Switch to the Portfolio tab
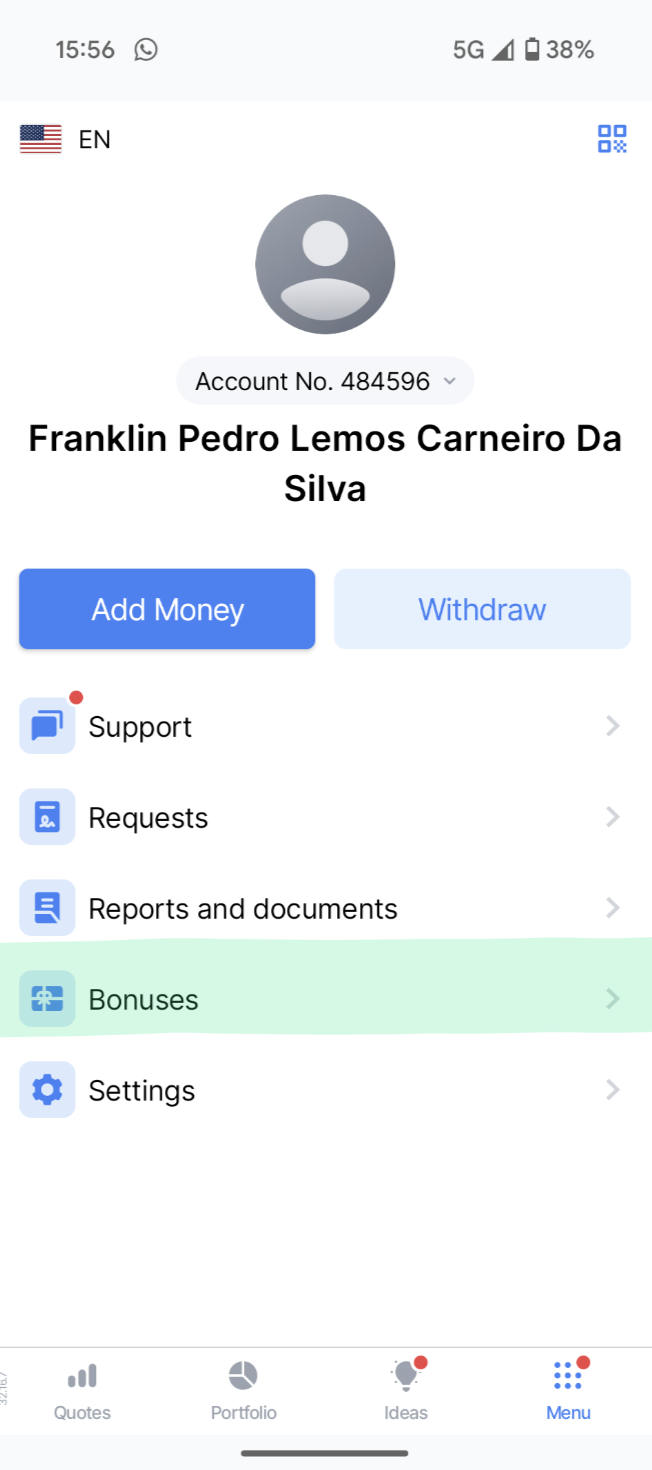 [x=243, y=1390]
